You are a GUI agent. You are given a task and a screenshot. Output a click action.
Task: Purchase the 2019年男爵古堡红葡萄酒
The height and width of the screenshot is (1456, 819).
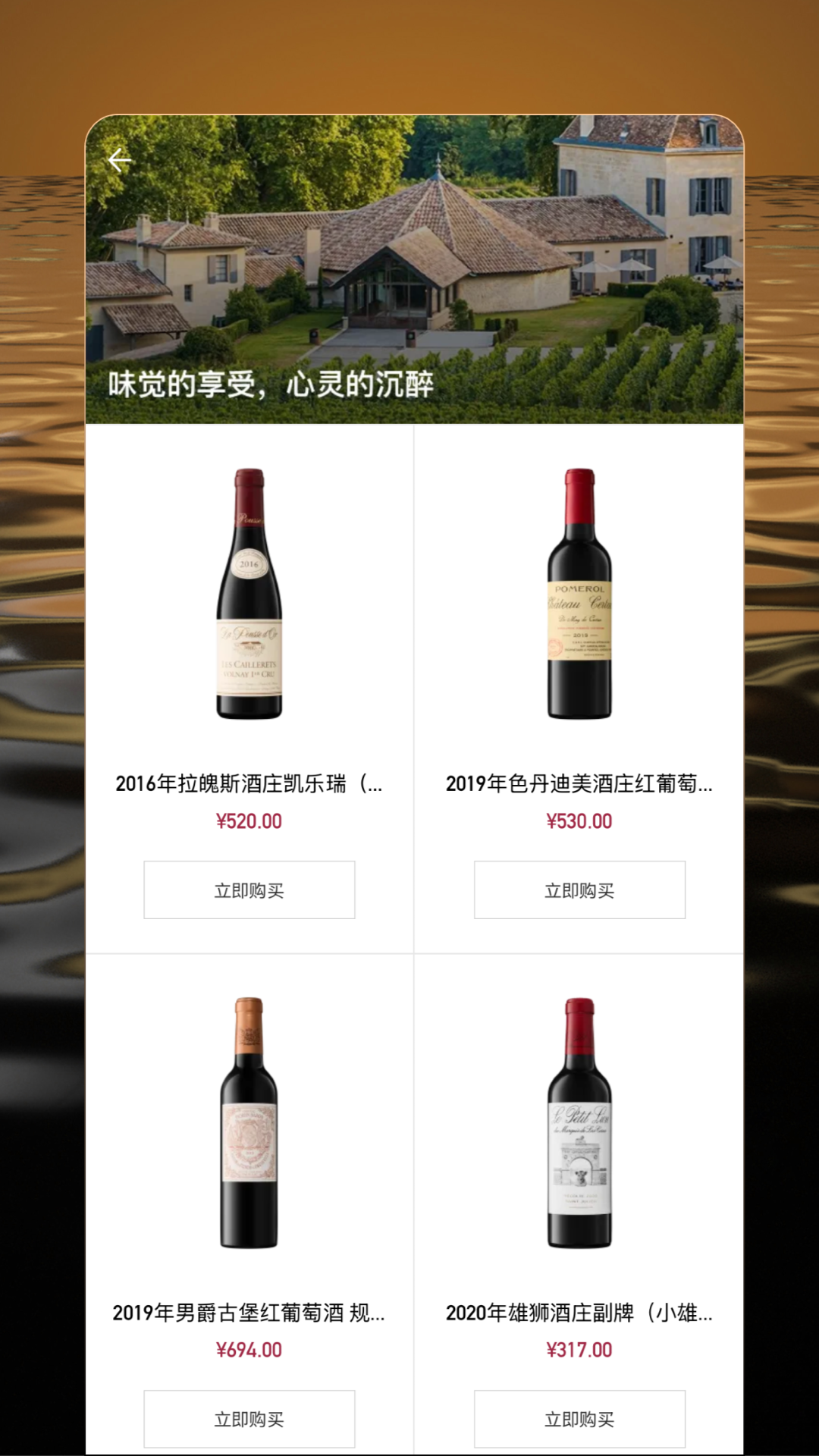249,1418
